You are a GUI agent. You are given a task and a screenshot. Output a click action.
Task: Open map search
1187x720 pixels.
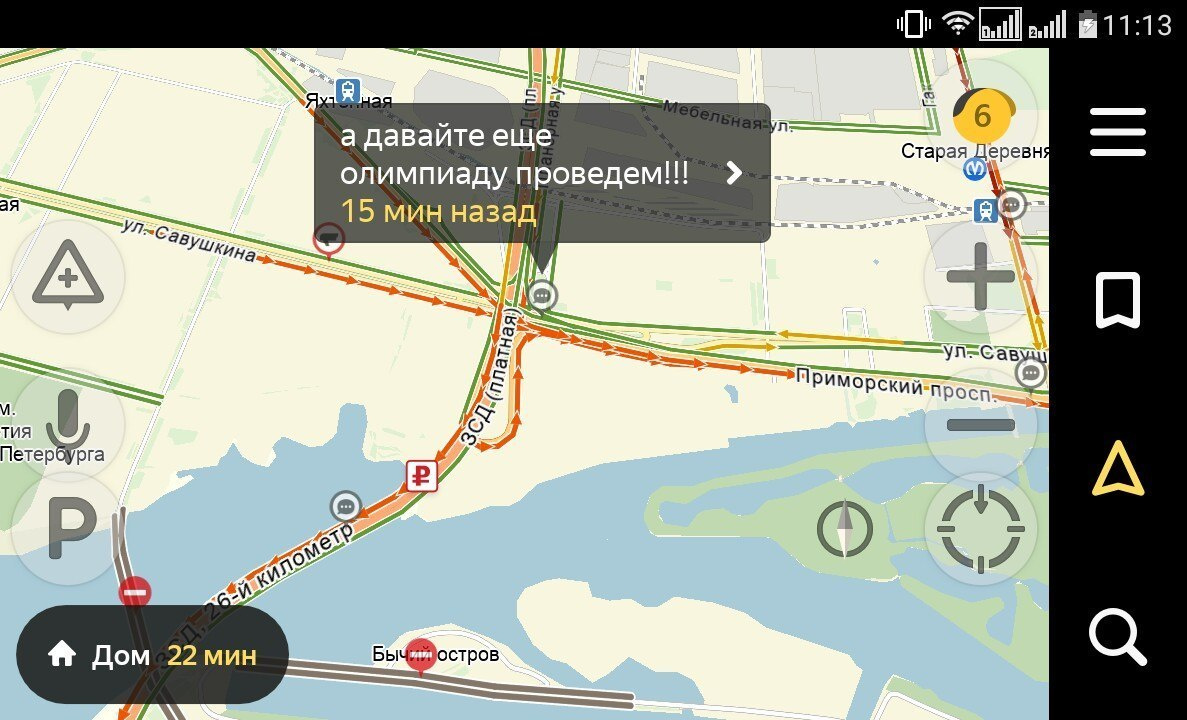pos(1117,636)
